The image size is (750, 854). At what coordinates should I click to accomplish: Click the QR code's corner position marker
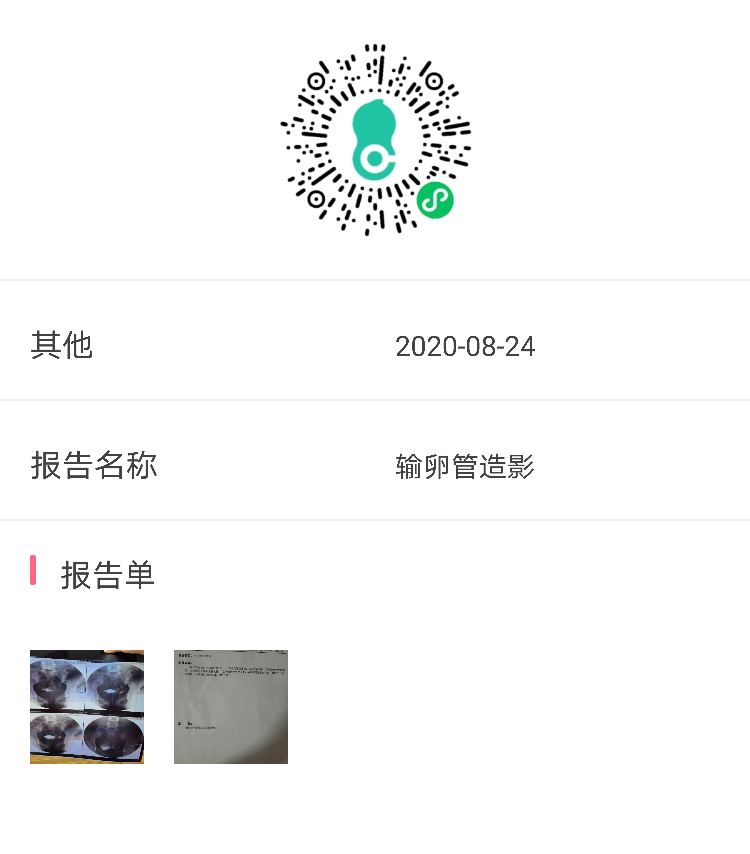click(318, 78)
